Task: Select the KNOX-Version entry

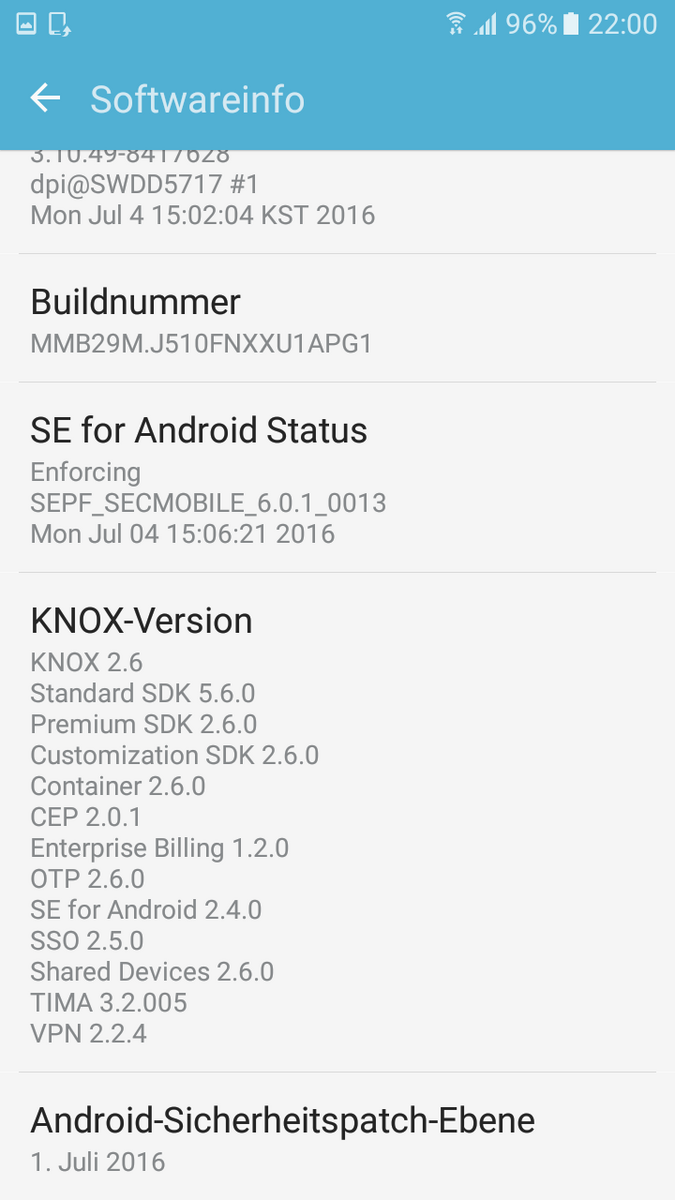Action: [337, 825]
